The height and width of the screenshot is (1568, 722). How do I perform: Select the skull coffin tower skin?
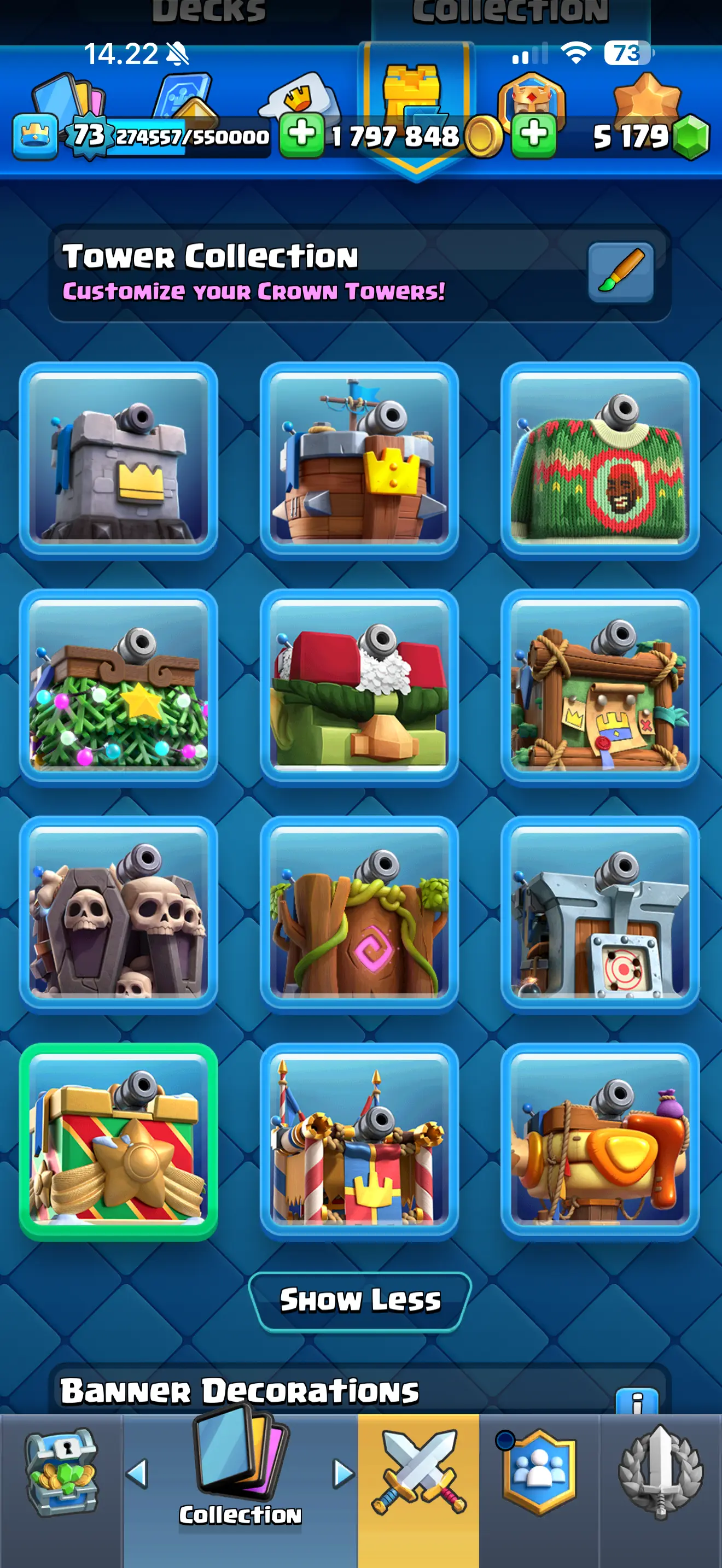[119, 914]
